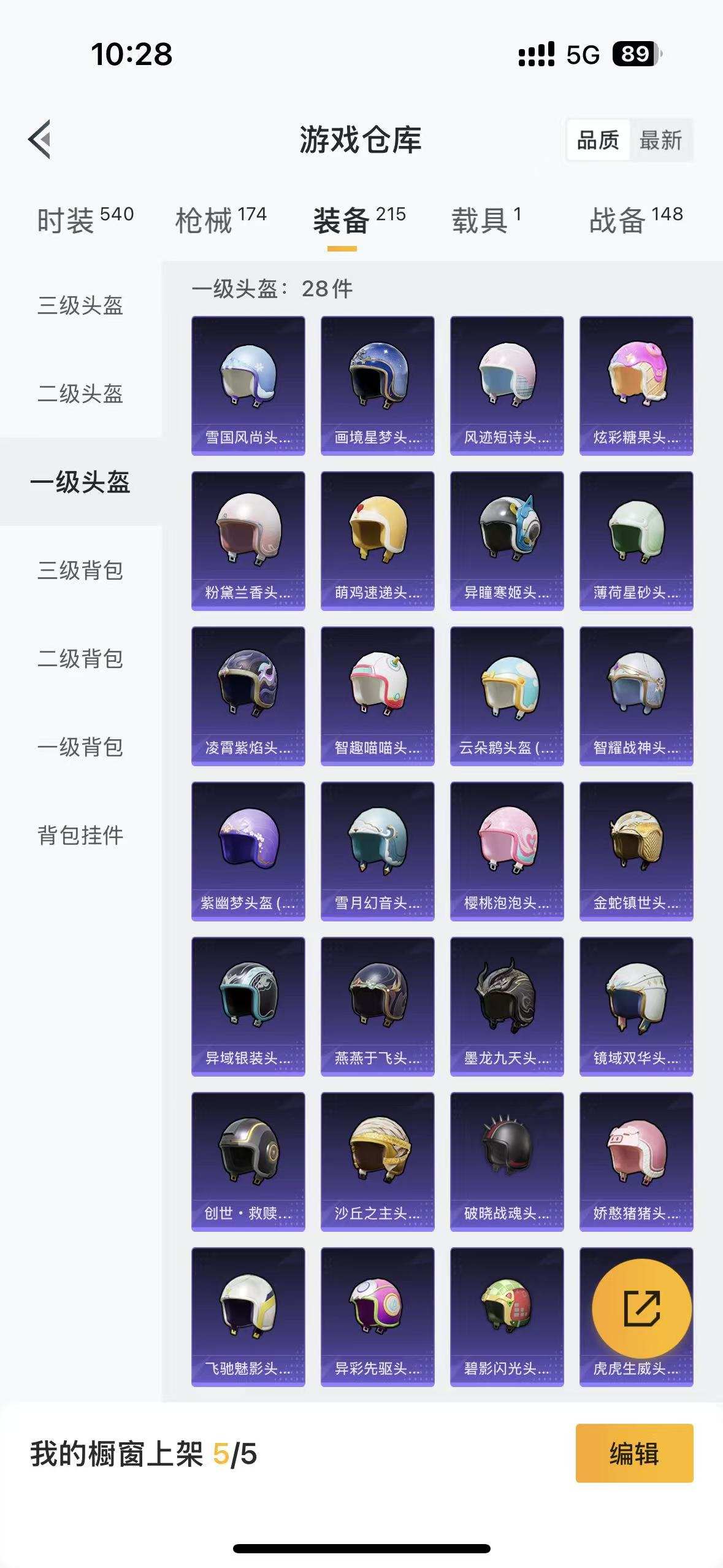Select 二级头盔 category
Viewport: 723px width, 1568px height.
tap(80, 393)
